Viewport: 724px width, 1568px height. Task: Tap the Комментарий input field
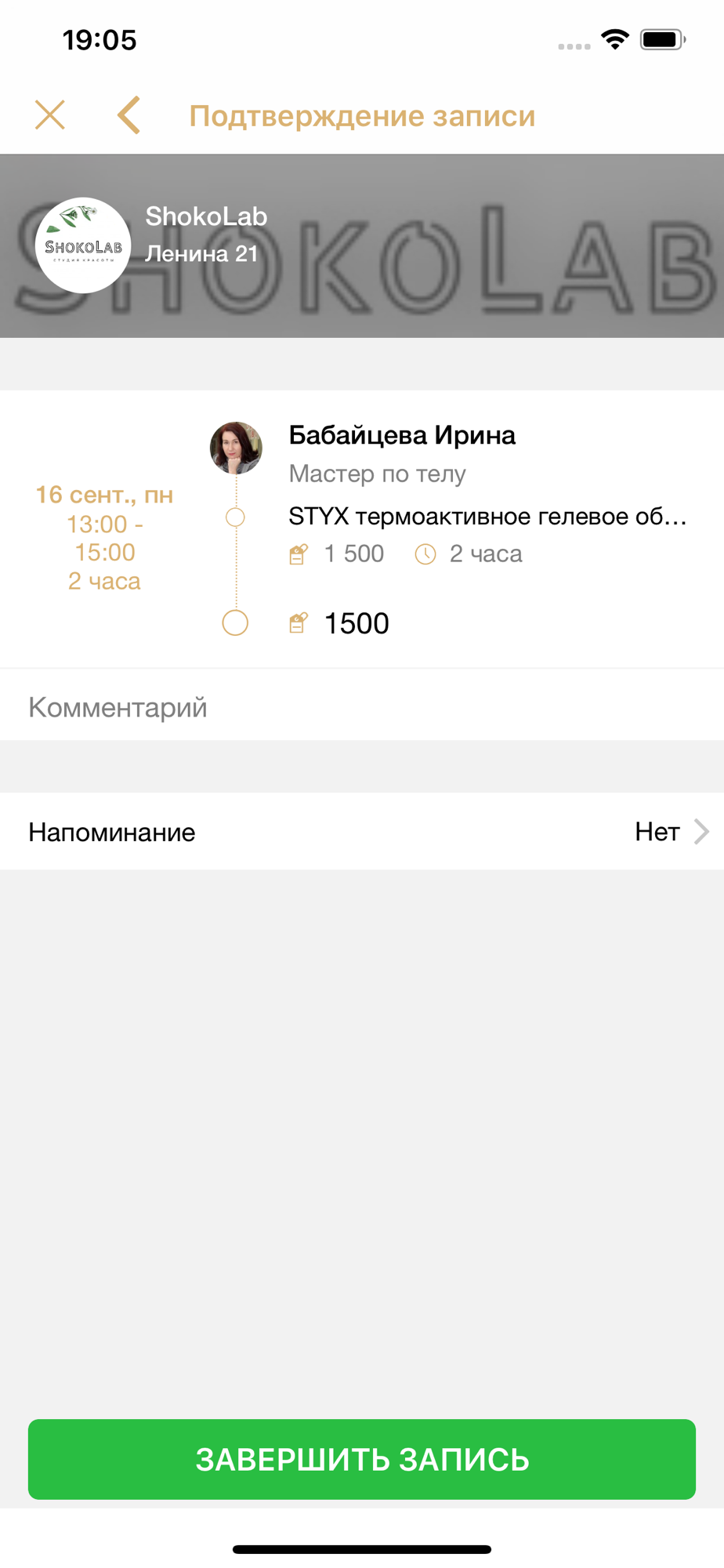click(x=362, y=706)
